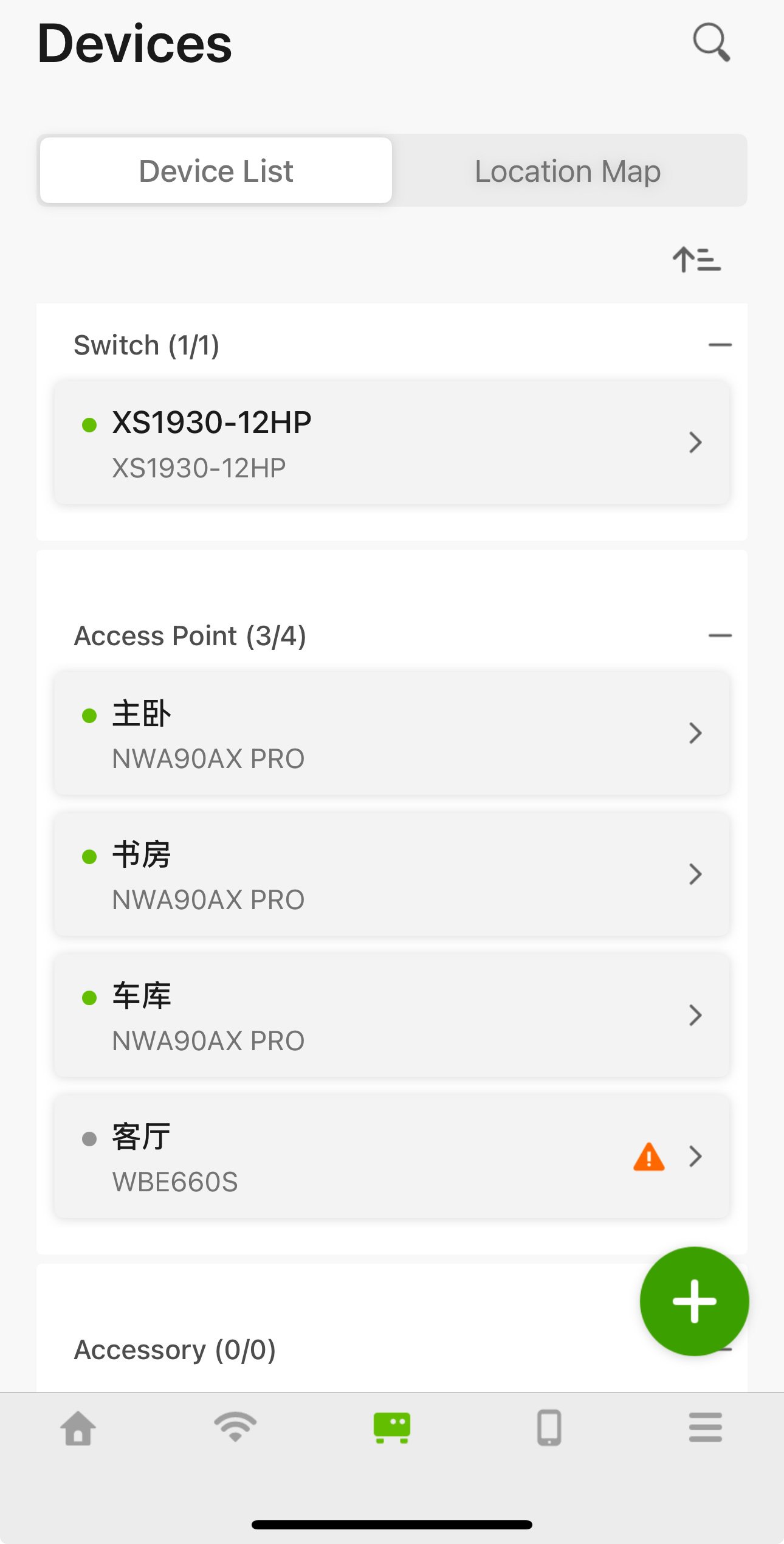Open the search icon
This screenshot has width=784, height=1544.
(711, 43)
